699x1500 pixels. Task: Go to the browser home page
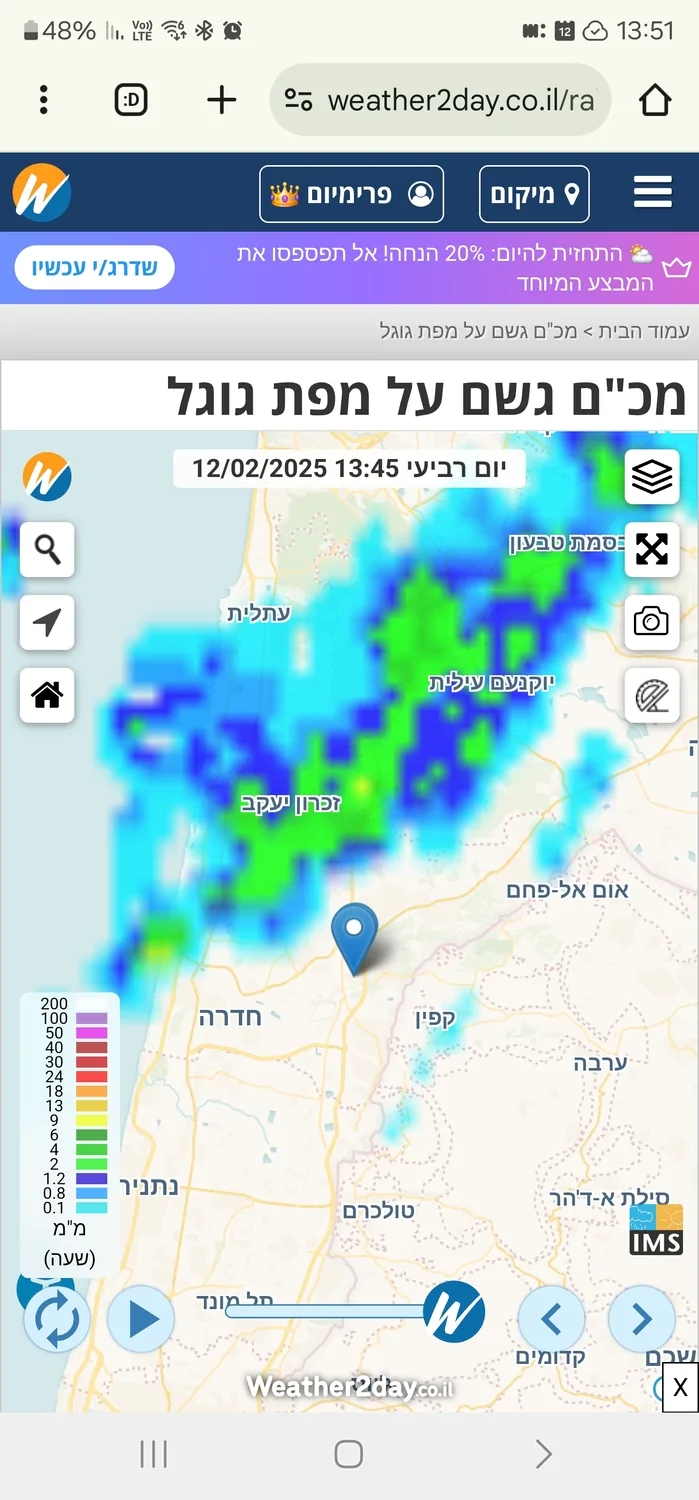point(655,100)
